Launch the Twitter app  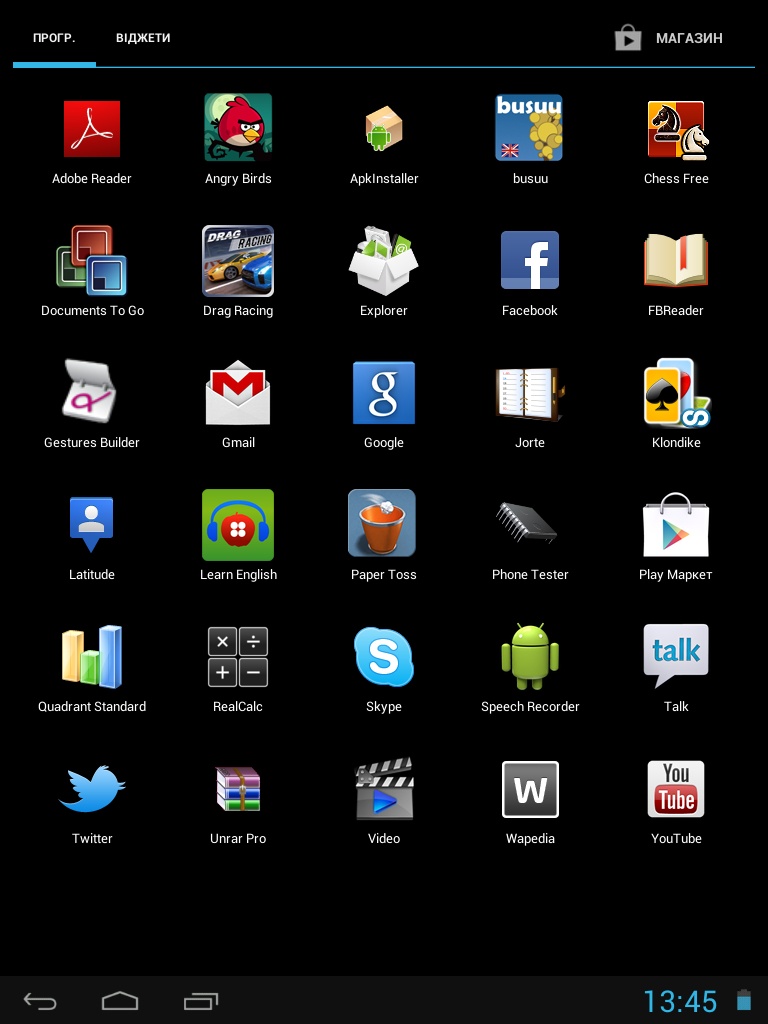point(92,790)
